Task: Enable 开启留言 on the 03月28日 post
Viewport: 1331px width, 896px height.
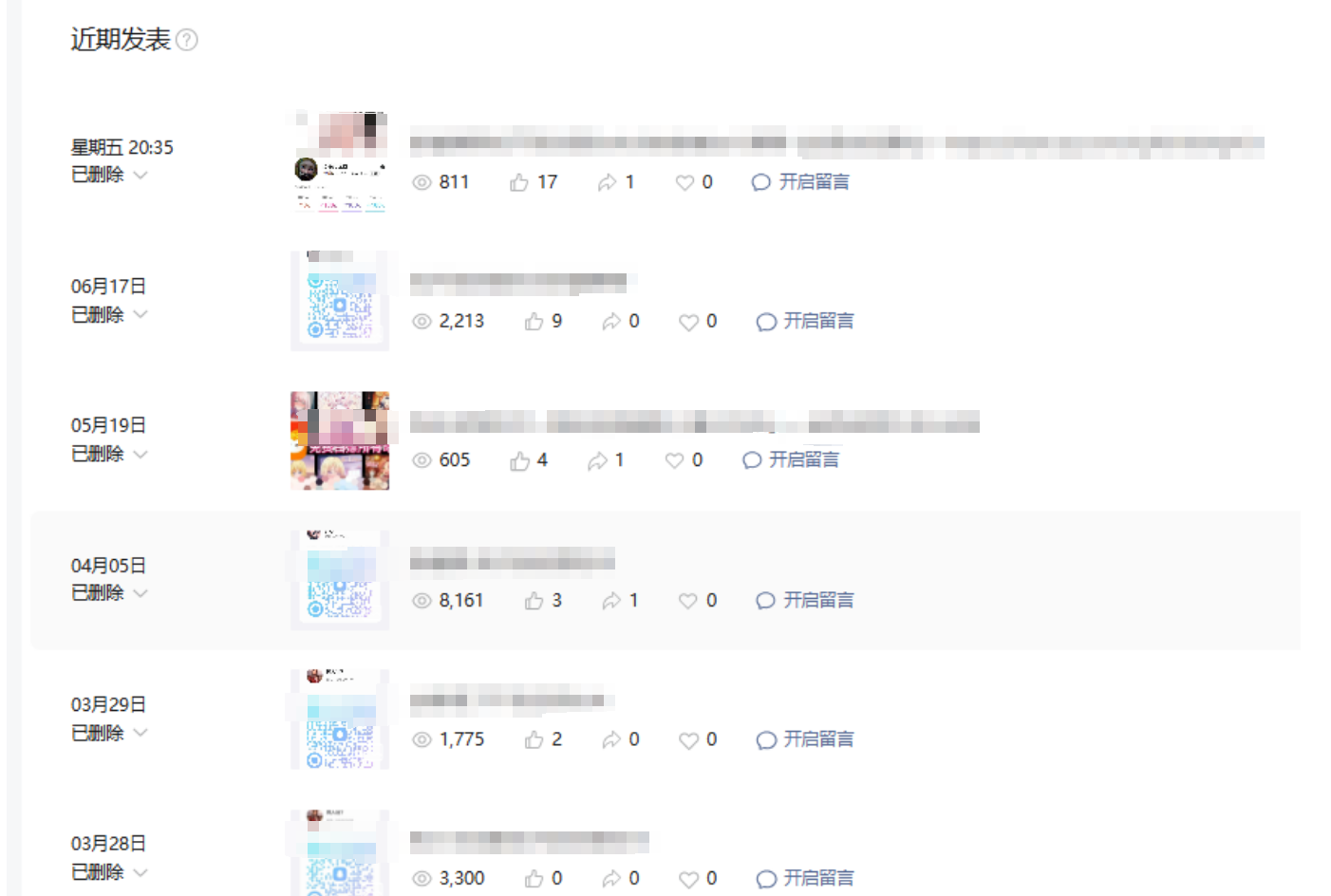Action: pyautogui.click(x=805, y=879)
